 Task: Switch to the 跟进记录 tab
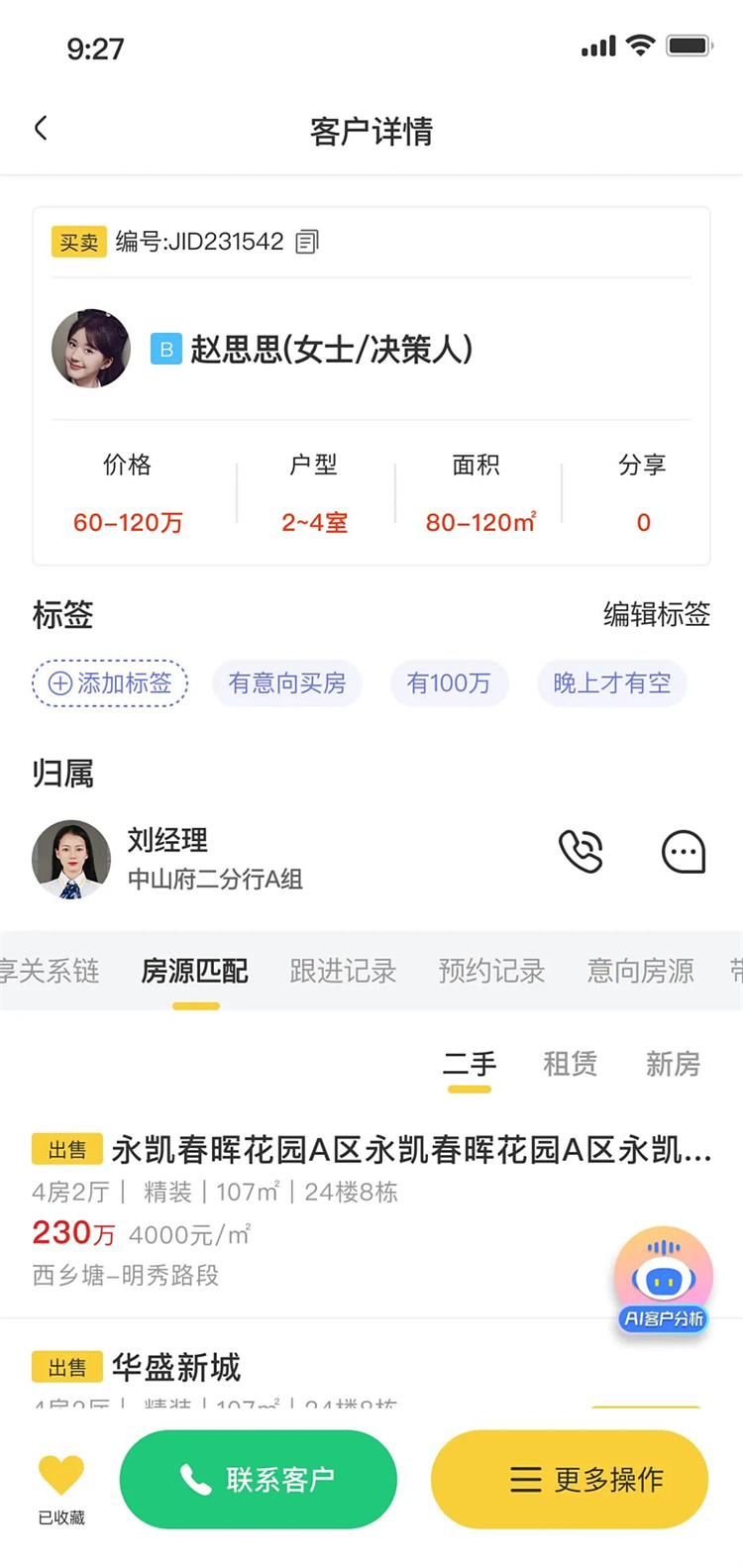click(x=343, y=972)
